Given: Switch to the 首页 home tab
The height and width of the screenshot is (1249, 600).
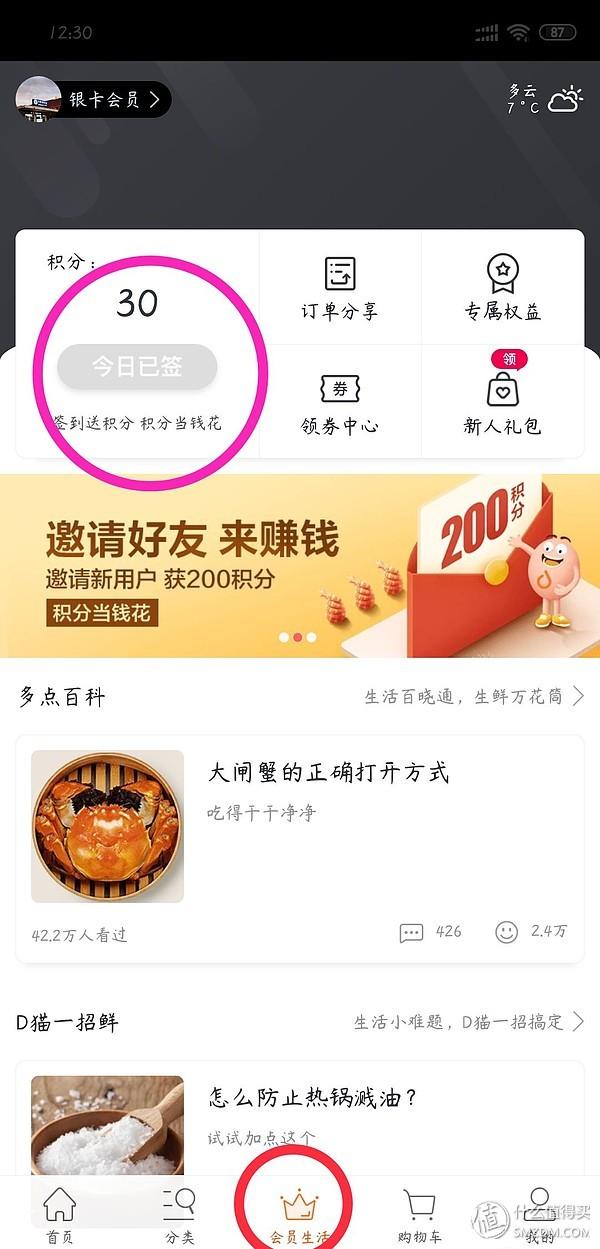Looking at the screenshot, I should click(60, 1213).
